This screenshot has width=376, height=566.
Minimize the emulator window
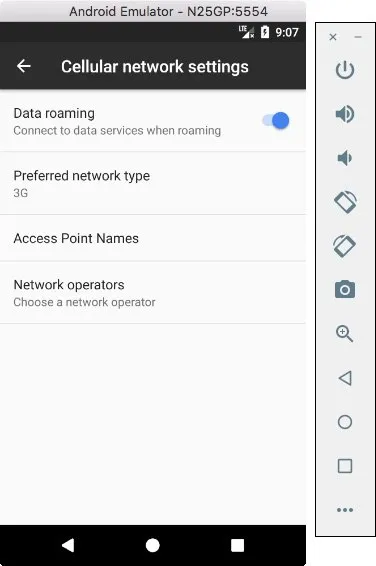(x=358, y=37)
